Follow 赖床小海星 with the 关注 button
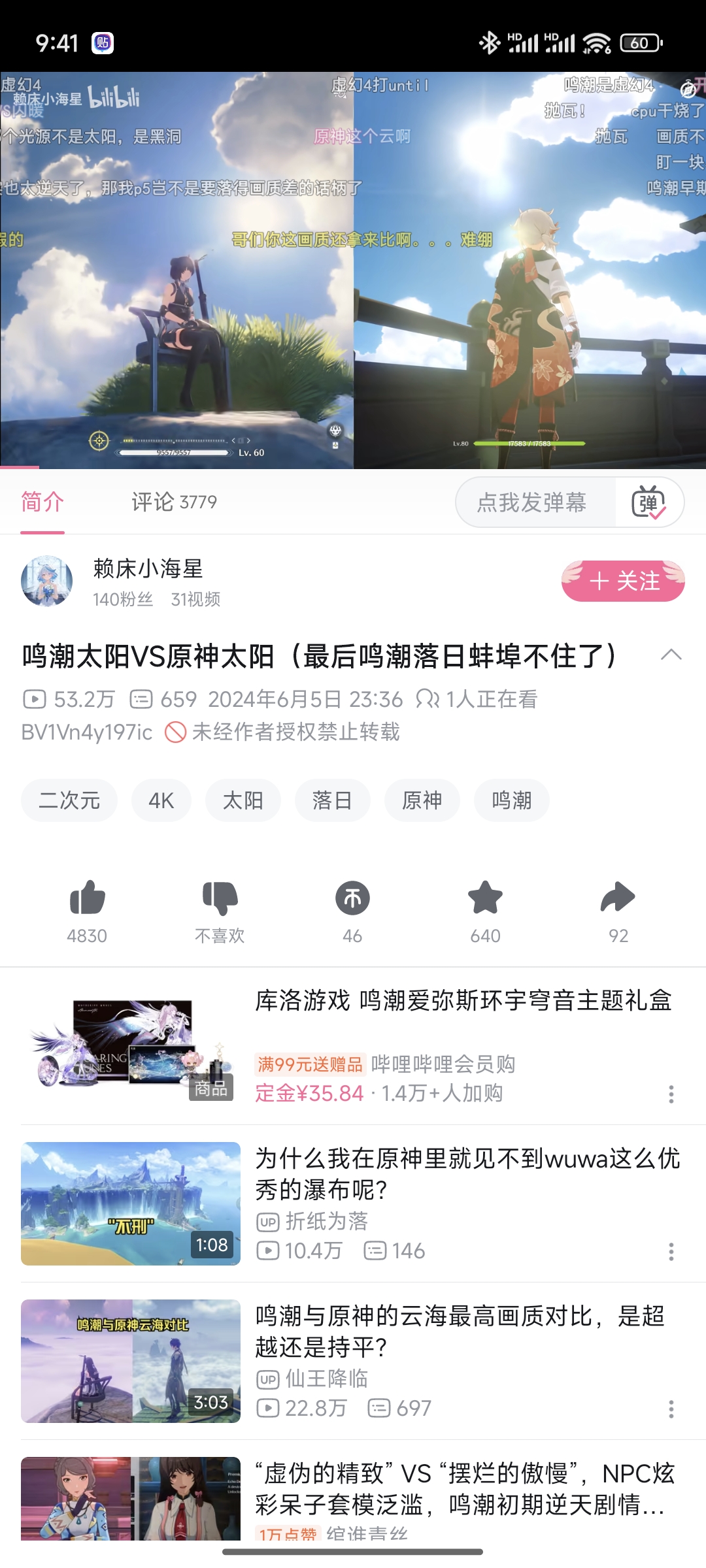 tap(623, 581)
